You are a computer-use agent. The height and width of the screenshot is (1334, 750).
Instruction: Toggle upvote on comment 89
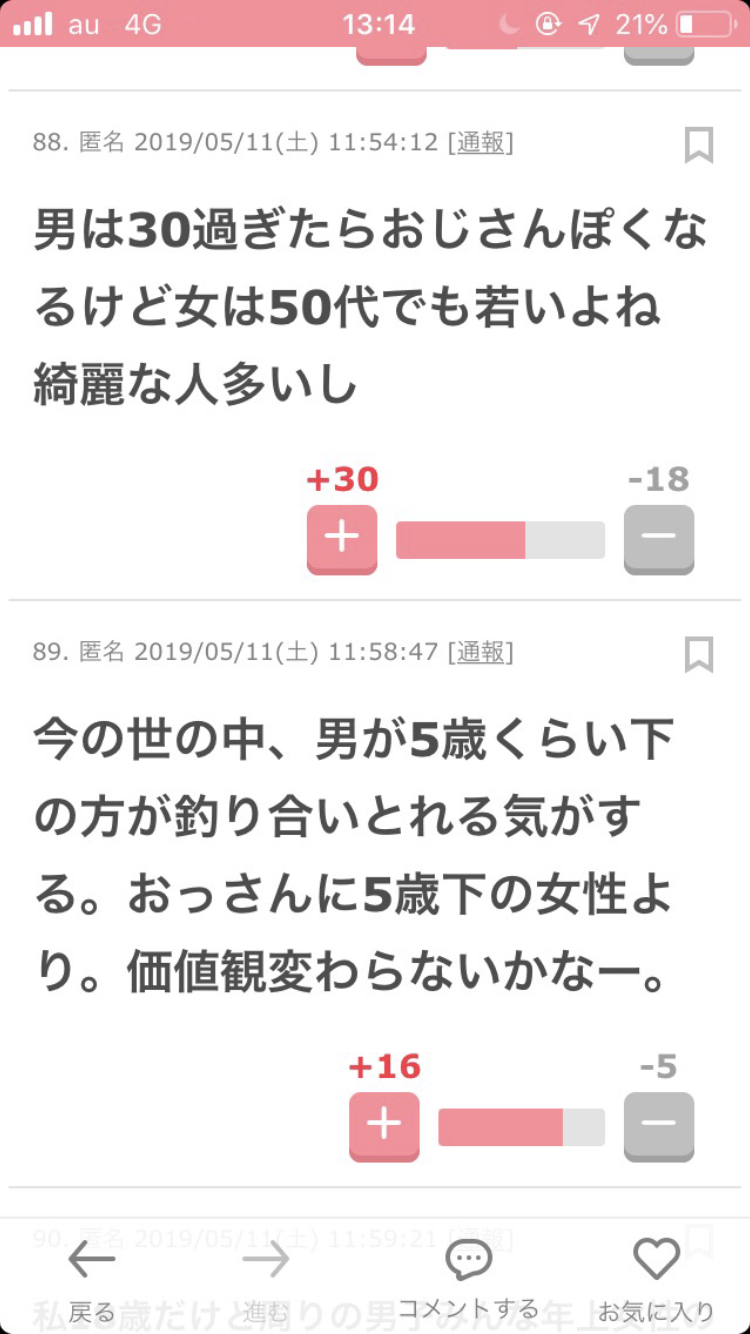click(383, 1126)
